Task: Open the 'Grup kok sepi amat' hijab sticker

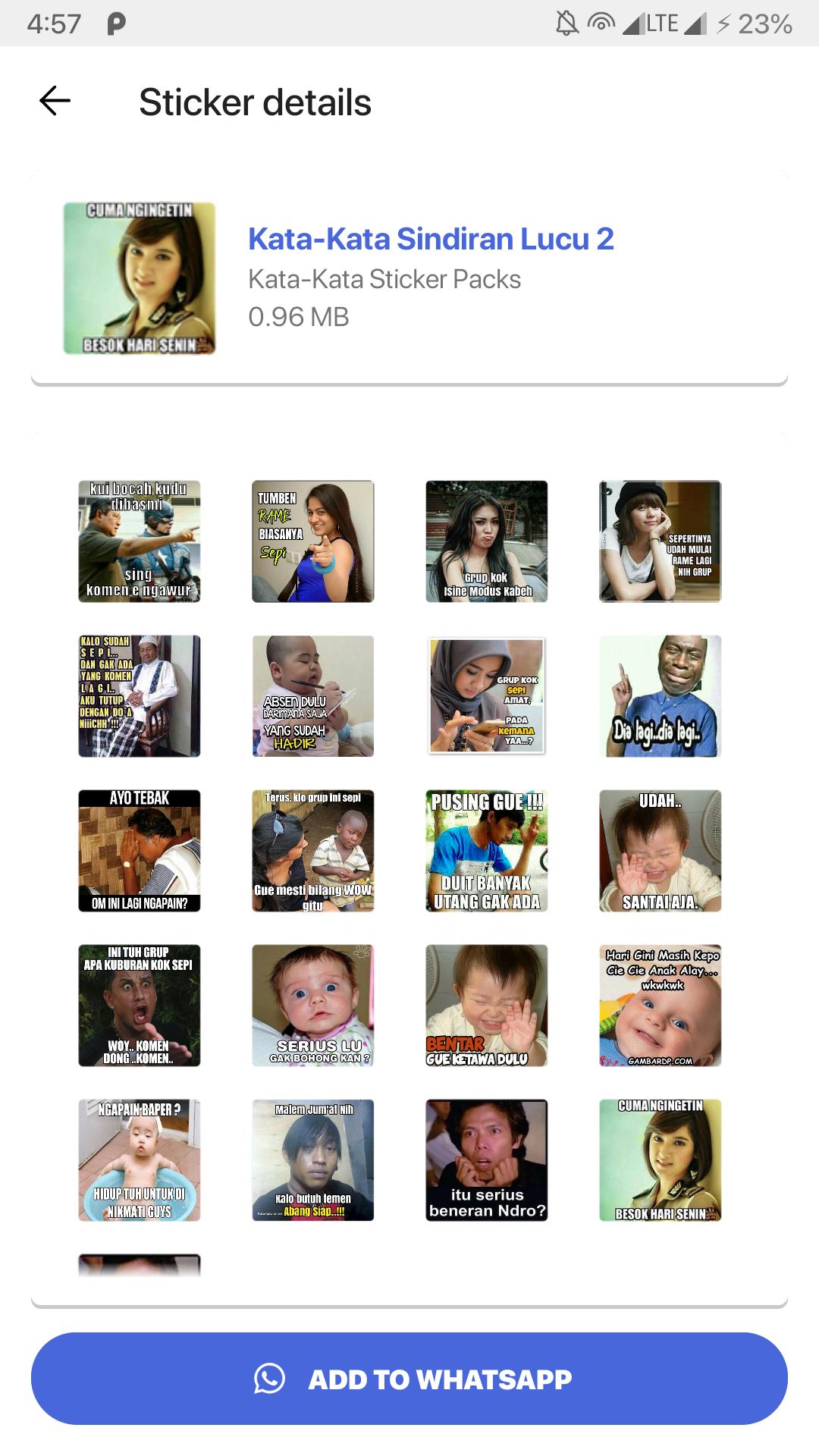Action: (x=486, y=696)
